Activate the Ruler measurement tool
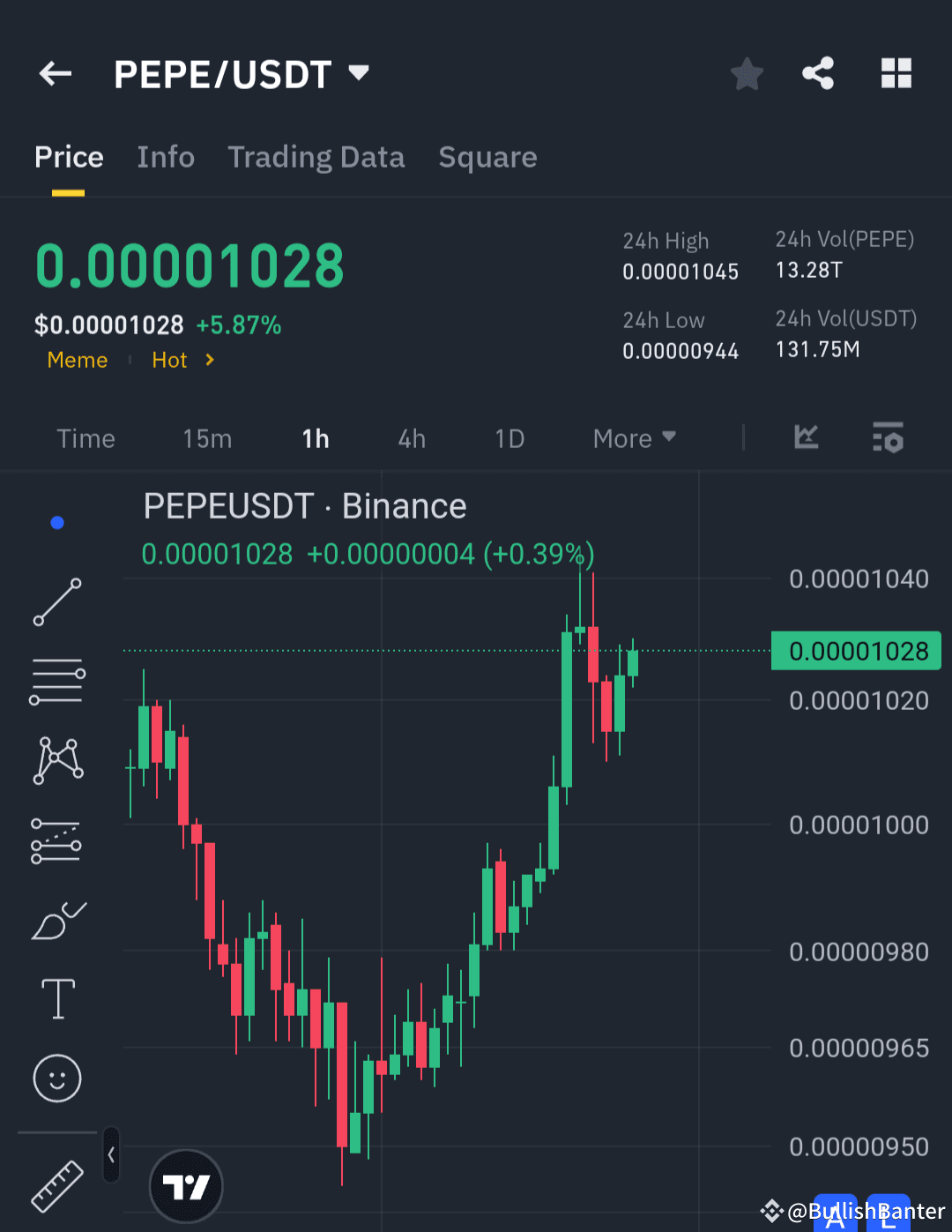Viewport: 952px width, 1232px height. (56, 1185)
